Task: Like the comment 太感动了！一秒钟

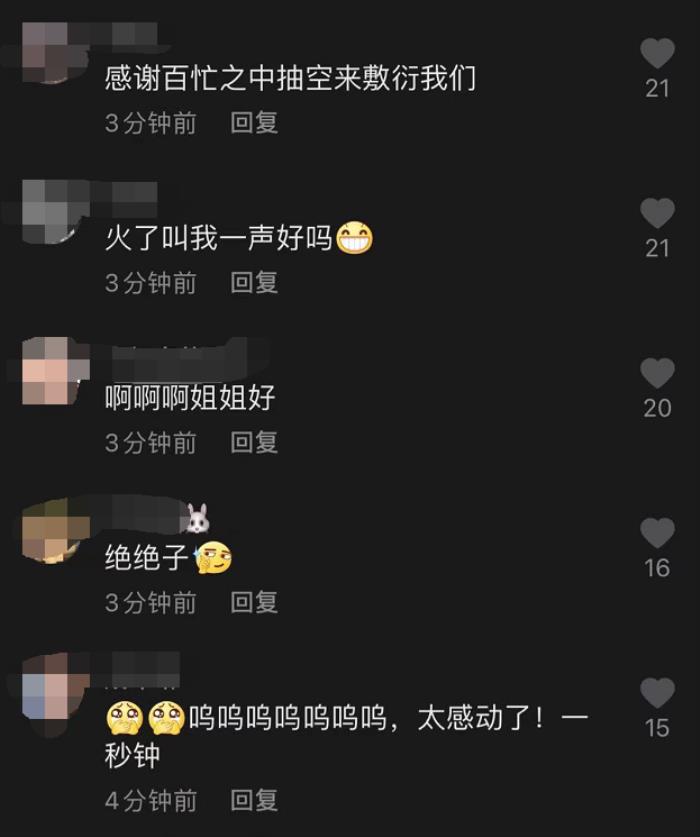Action: [657, 693]
